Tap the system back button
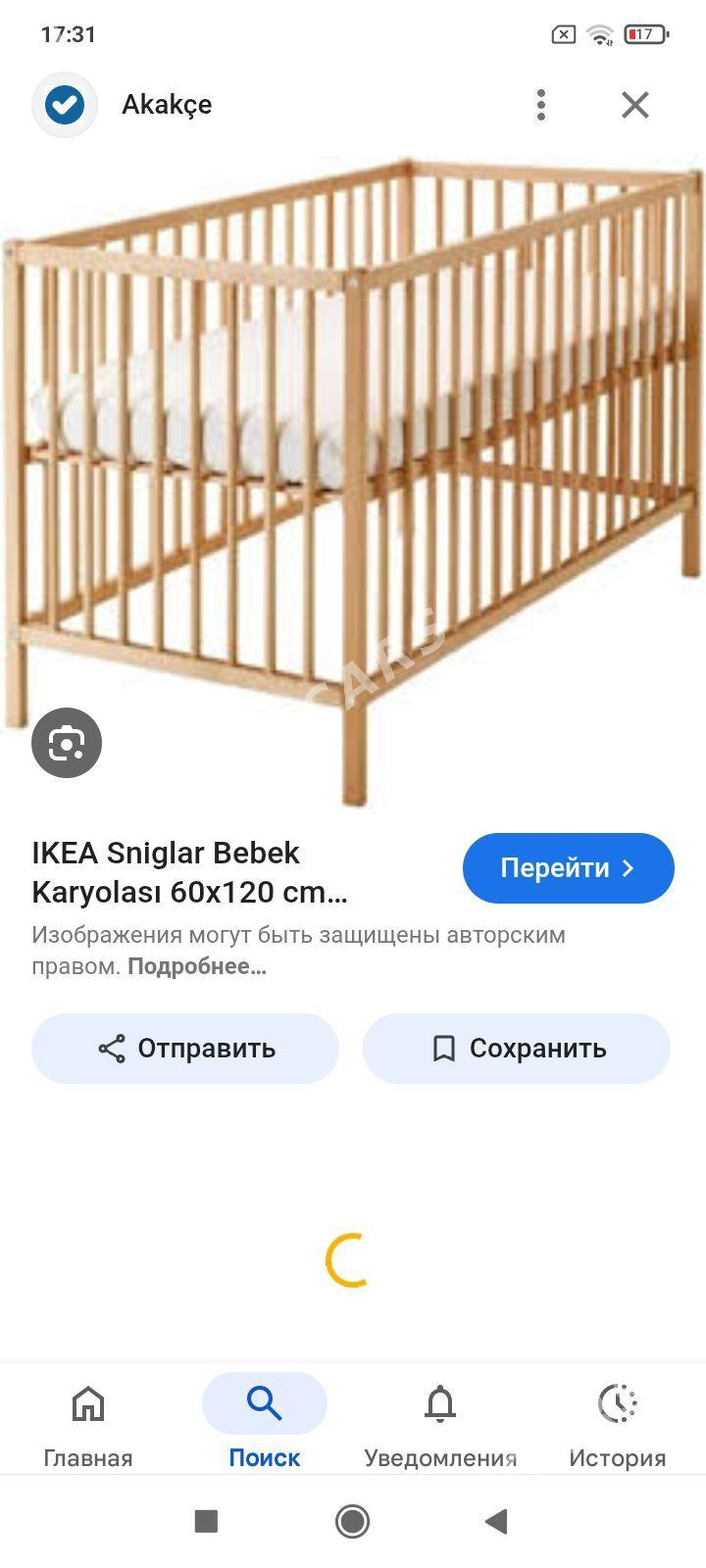 tap(496, 1521)
